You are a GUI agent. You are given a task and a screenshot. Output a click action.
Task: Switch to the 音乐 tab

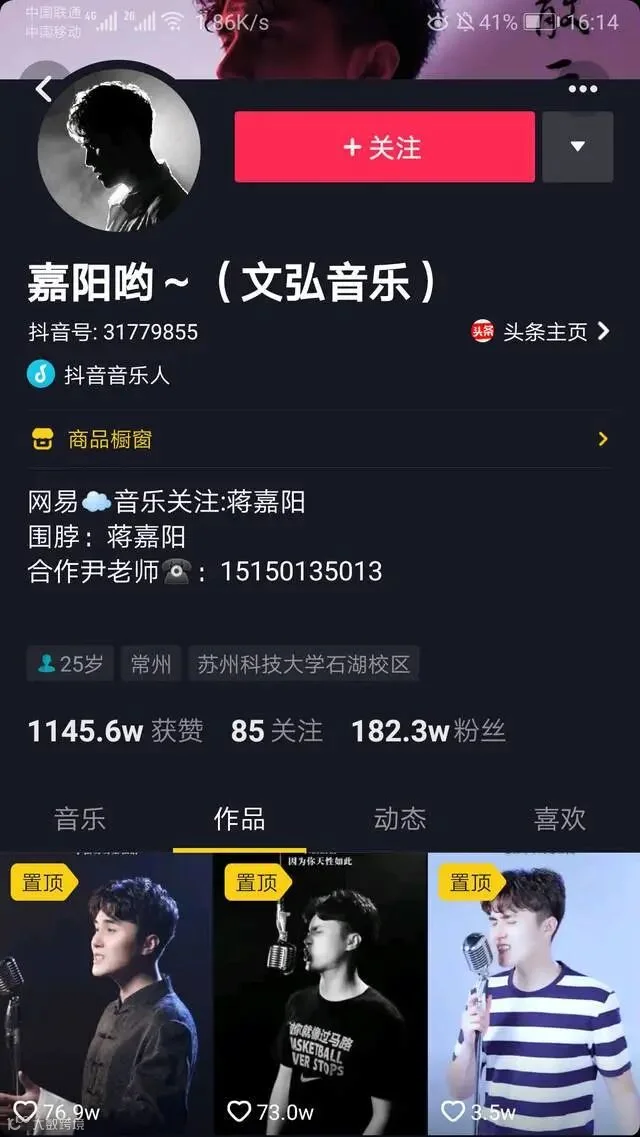pos(80,819)
